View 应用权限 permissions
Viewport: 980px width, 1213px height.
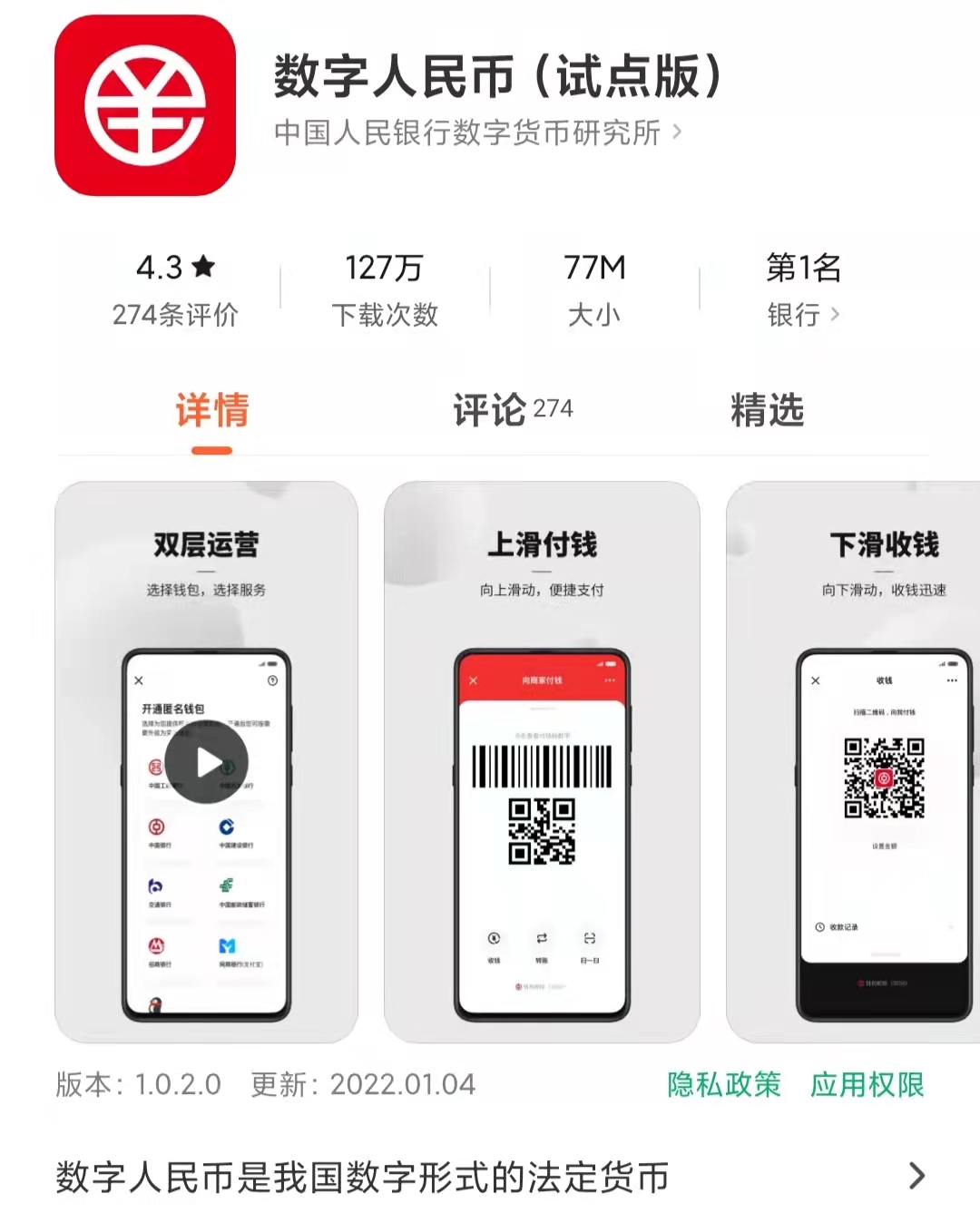point(867,1084)
